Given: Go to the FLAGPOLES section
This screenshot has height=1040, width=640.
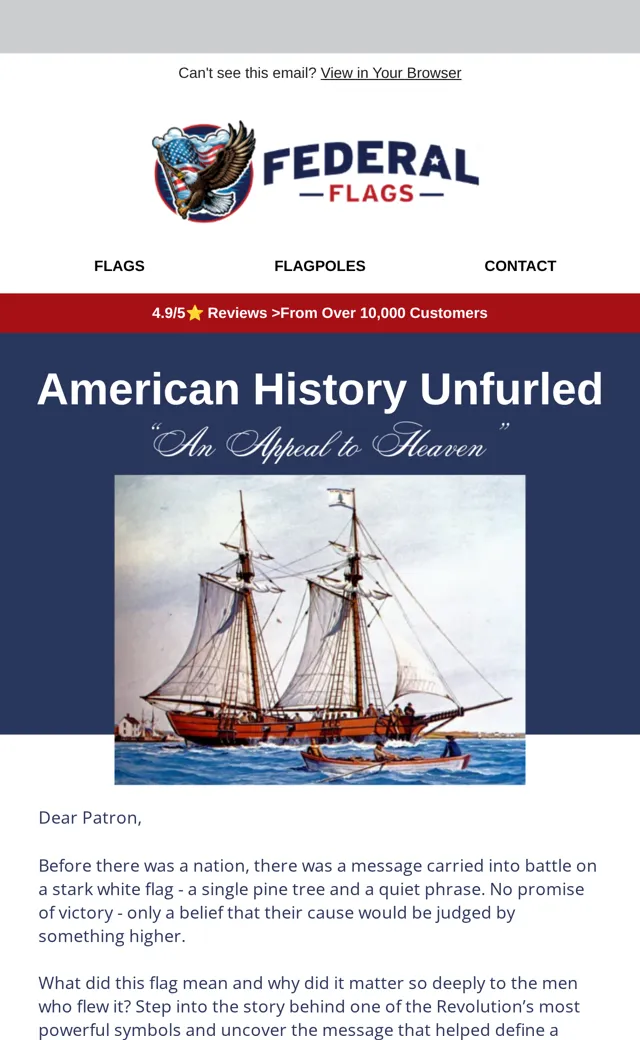Looking at the screenshot, I should [320, 266].
